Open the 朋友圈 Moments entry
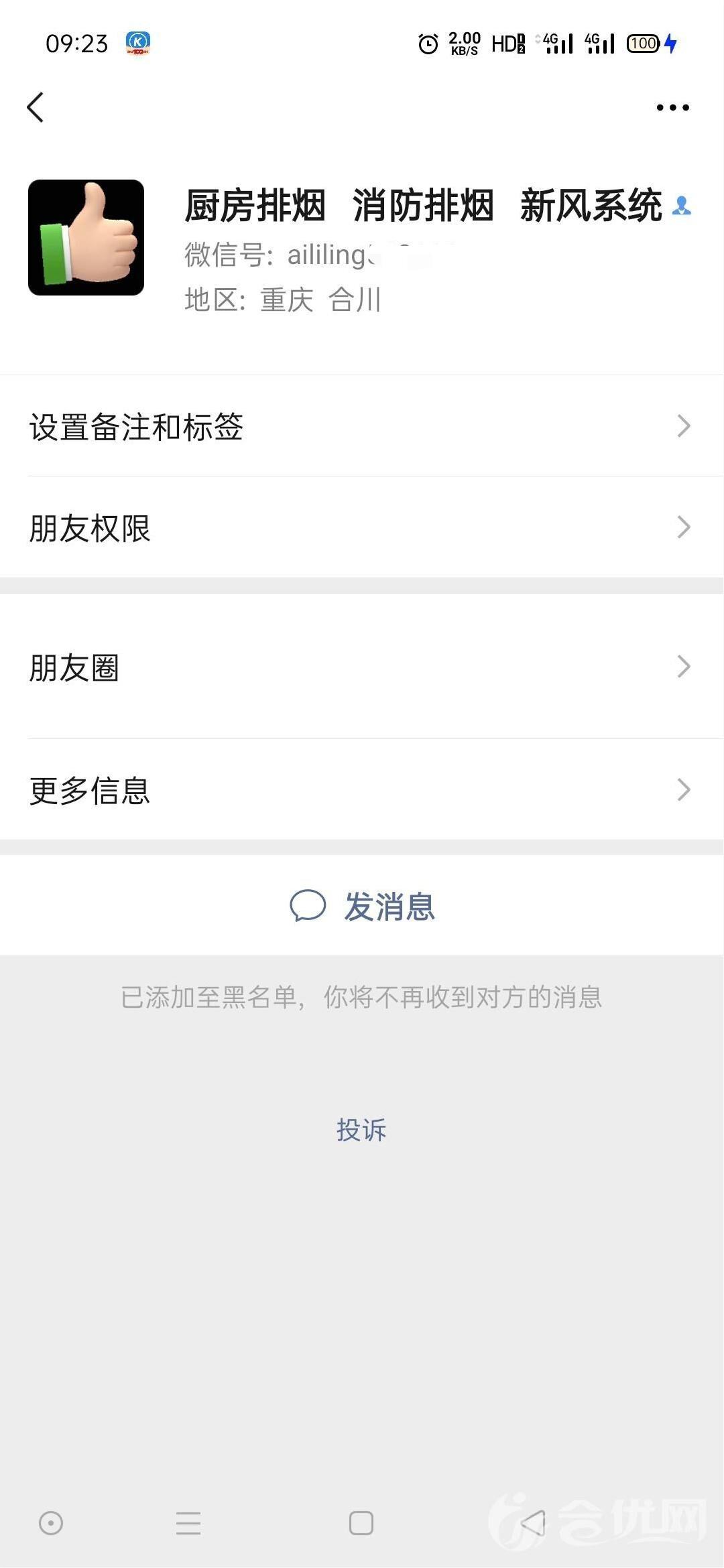Screen dimensions: 724x1568 pyautogui.click(x=362, y=665)
